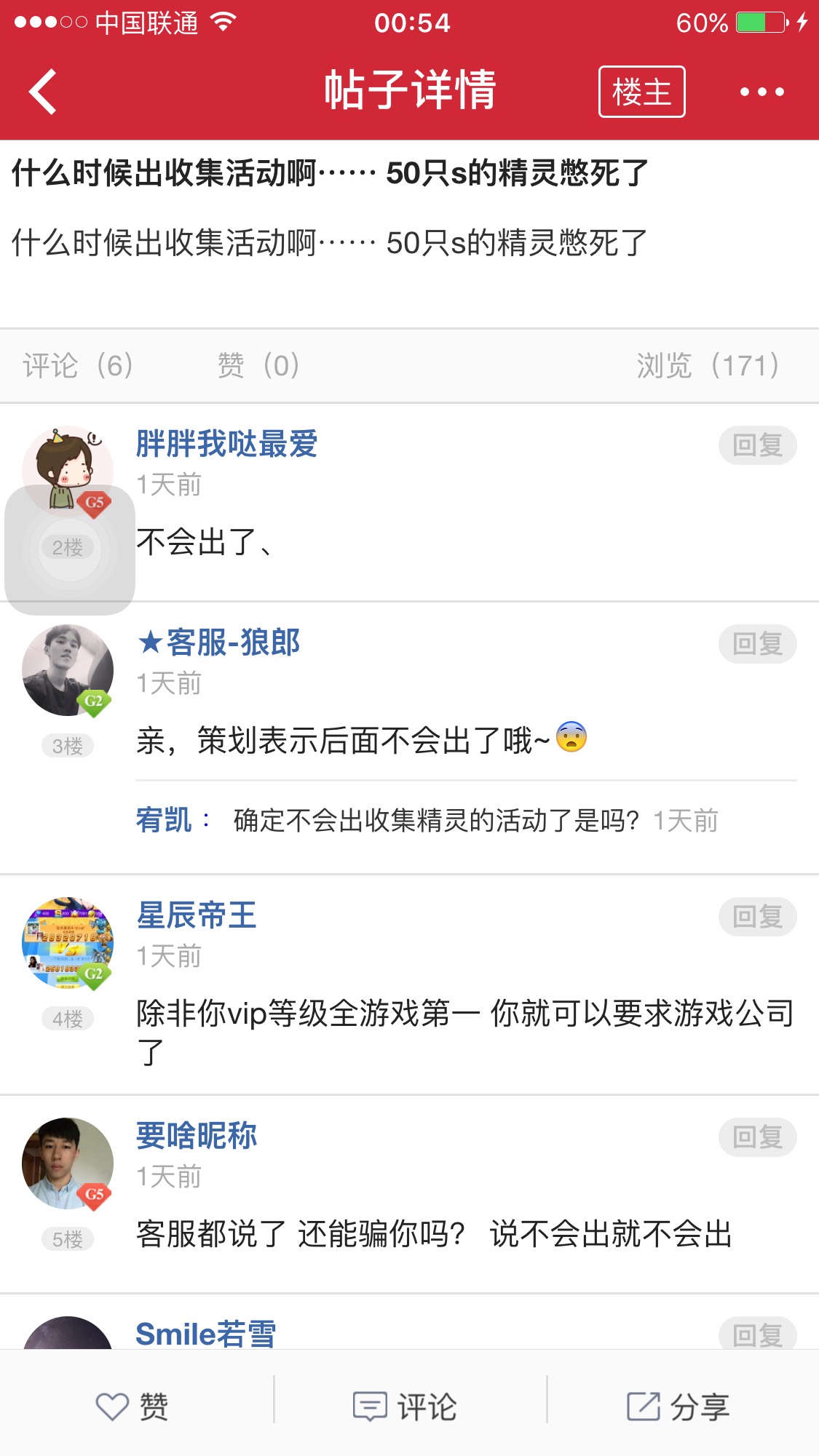Switch to the 评论 (6) tab
This screenshot has width=819, height=1456.
[79, 365]
